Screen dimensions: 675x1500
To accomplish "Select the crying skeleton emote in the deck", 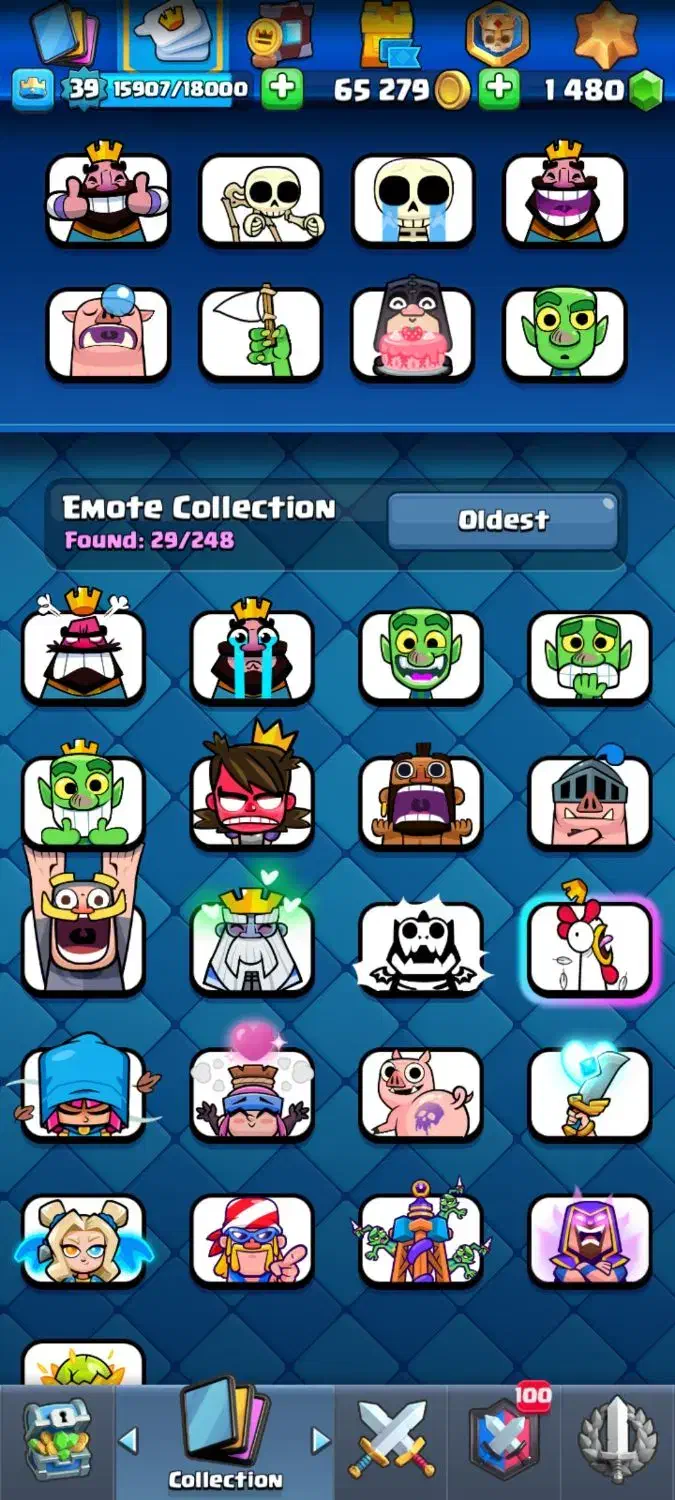I will pyautogui.click(x=413, y=200).
